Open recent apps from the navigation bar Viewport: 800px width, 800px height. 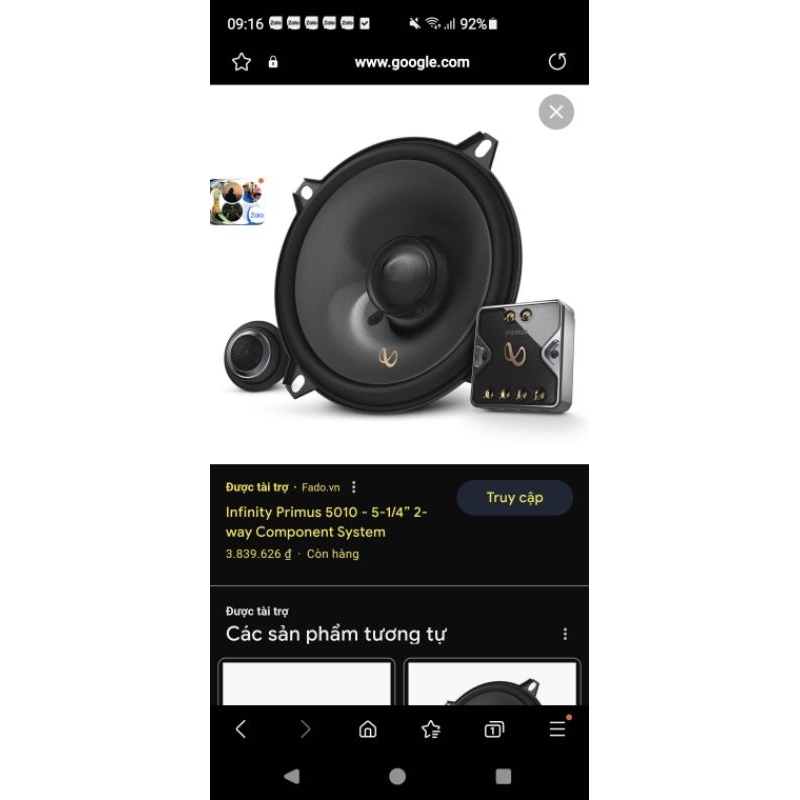pyautogui.click(x=504, y=776)
